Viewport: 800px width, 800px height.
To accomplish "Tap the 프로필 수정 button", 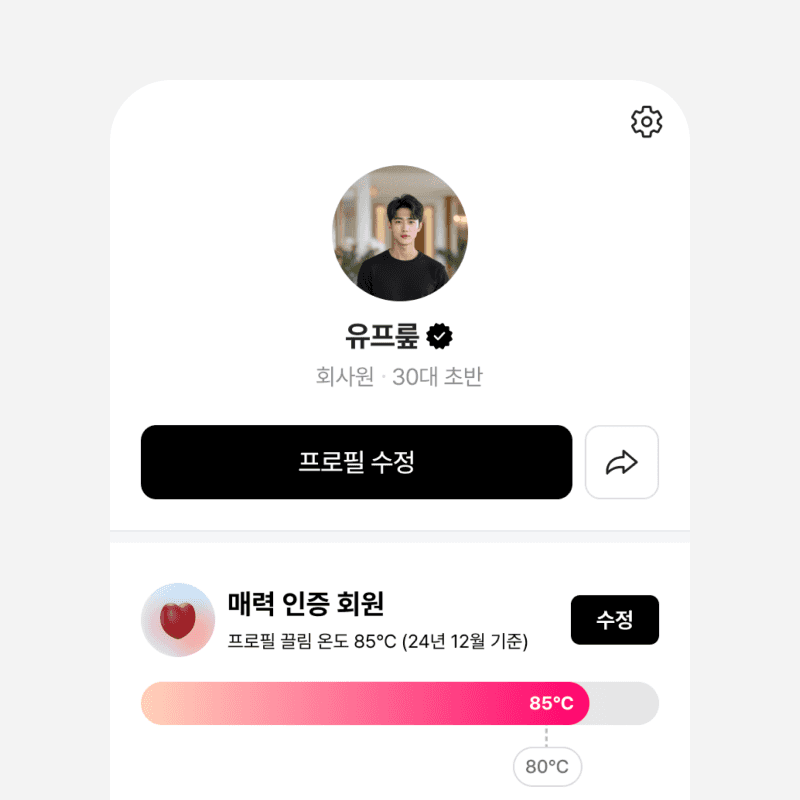I will point(356,462).
